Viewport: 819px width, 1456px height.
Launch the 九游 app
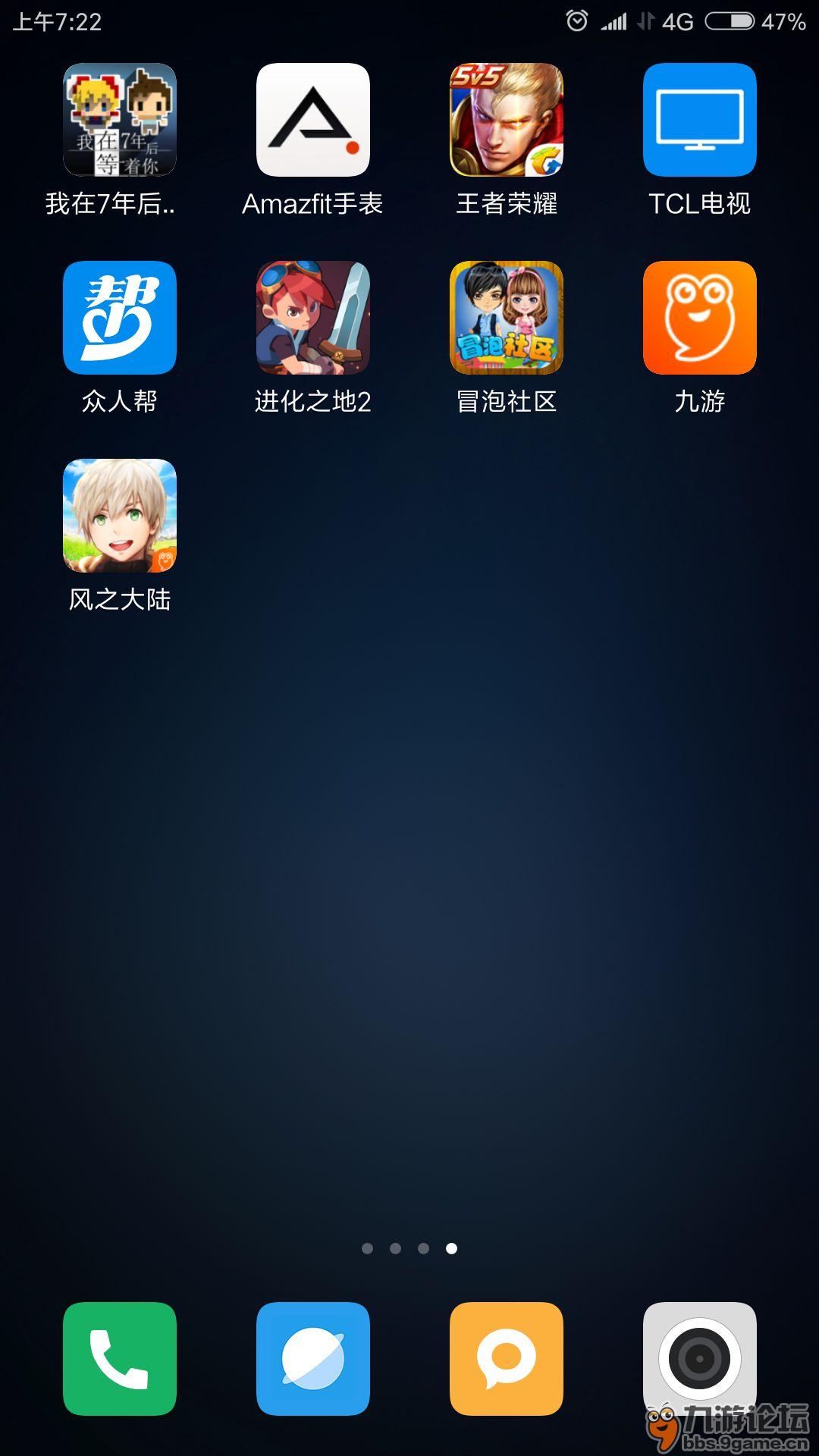[x=700, y=318]
